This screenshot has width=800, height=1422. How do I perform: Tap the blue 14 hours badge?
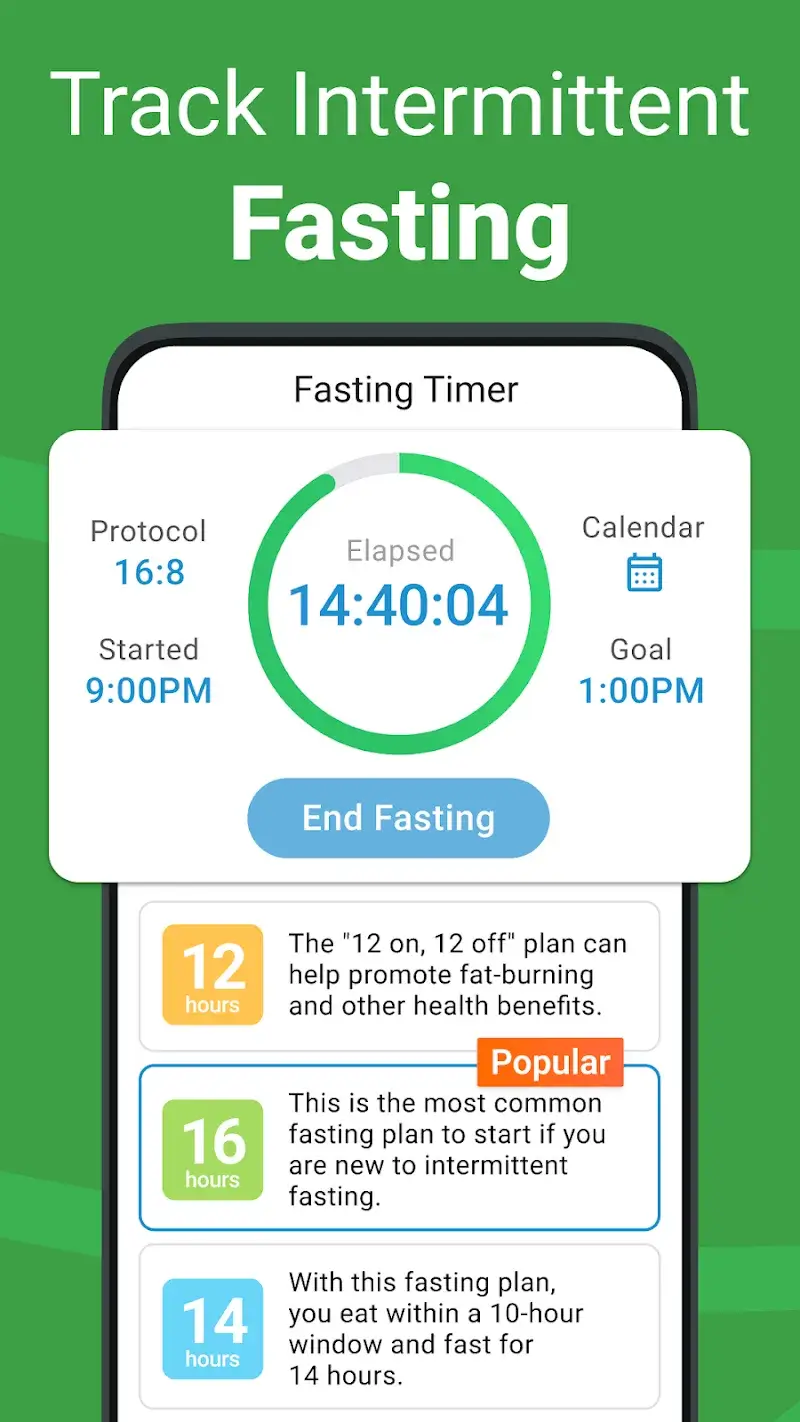(x=212, y=1328)
